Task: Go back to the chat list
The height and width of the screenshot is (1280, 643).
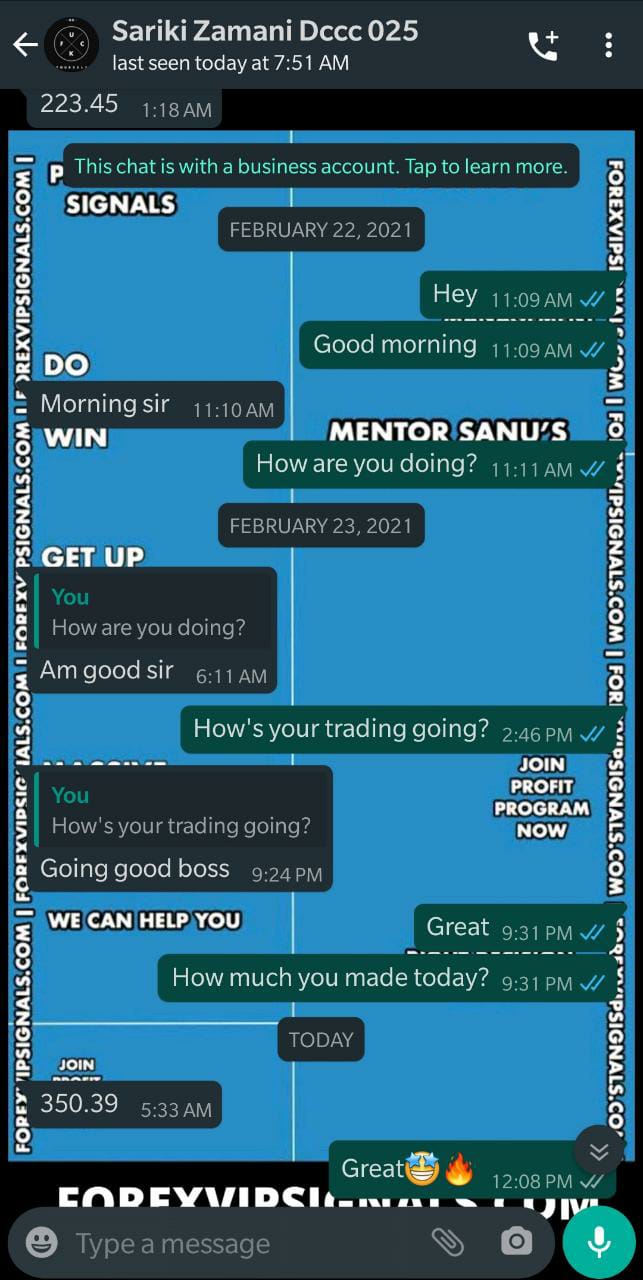Action: (x=25, y=44)
